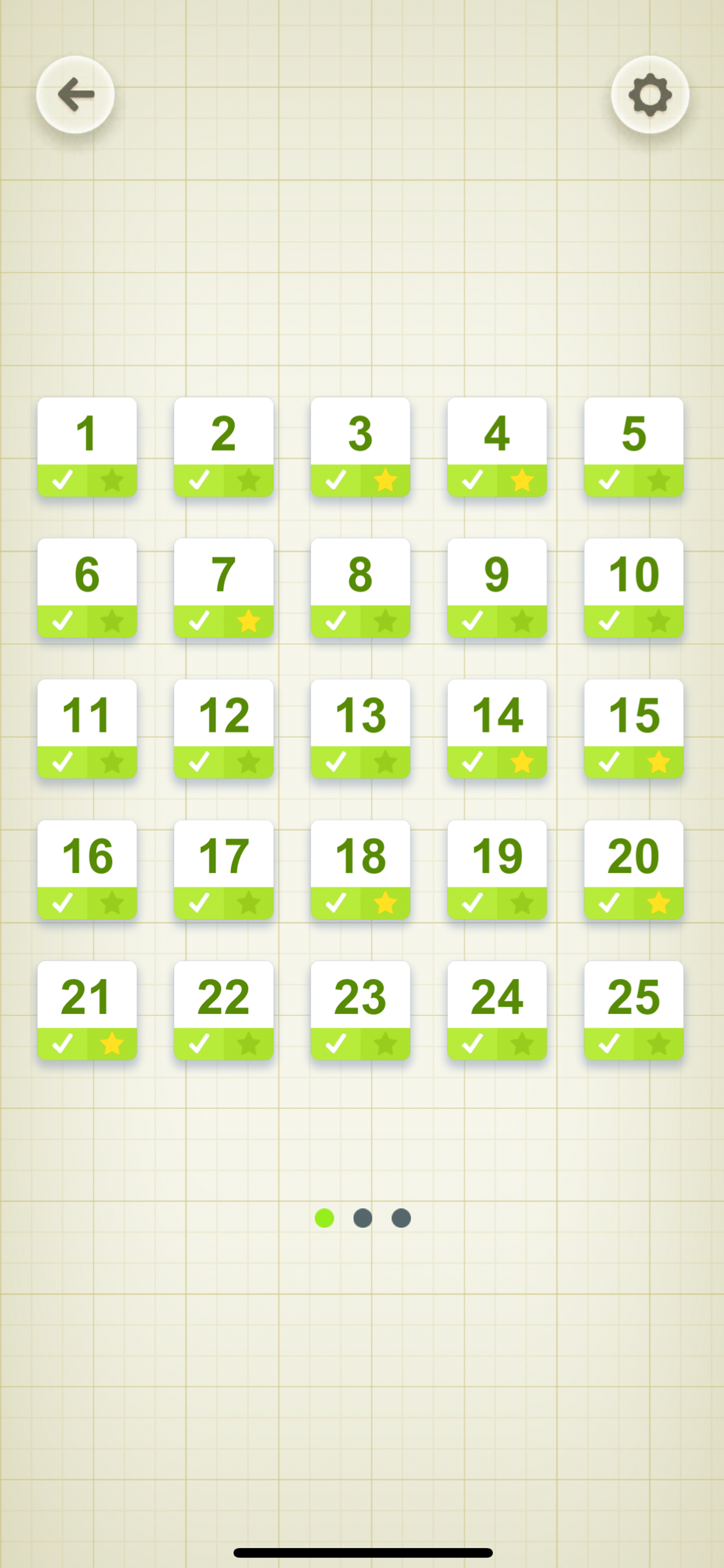724x1568 pixels.
Task: Open level 10 tile
Action: tap(633, 588)
